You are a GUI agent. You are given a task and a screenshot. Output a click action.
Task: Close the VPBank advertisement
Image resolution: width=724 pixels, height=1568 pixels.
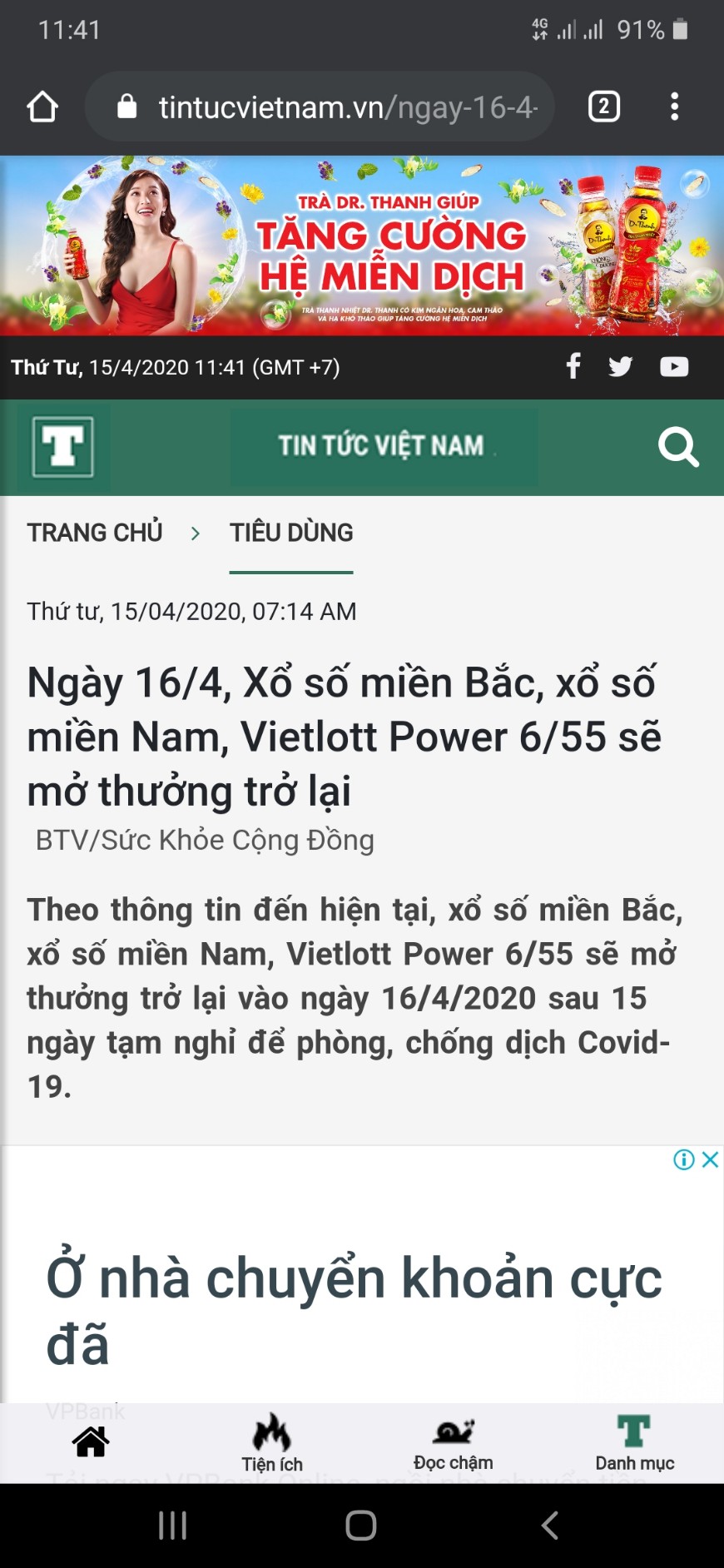point(710,1159)
